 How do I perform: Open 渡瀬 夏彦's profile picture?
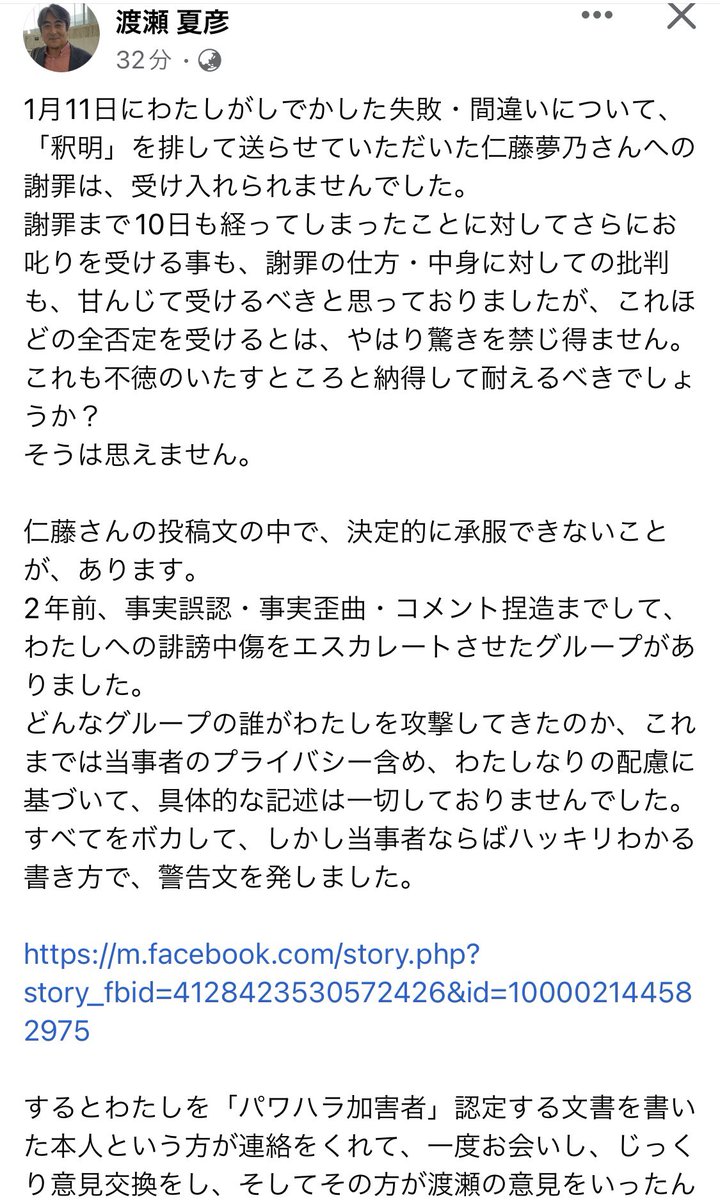click(x=63, y=36)
